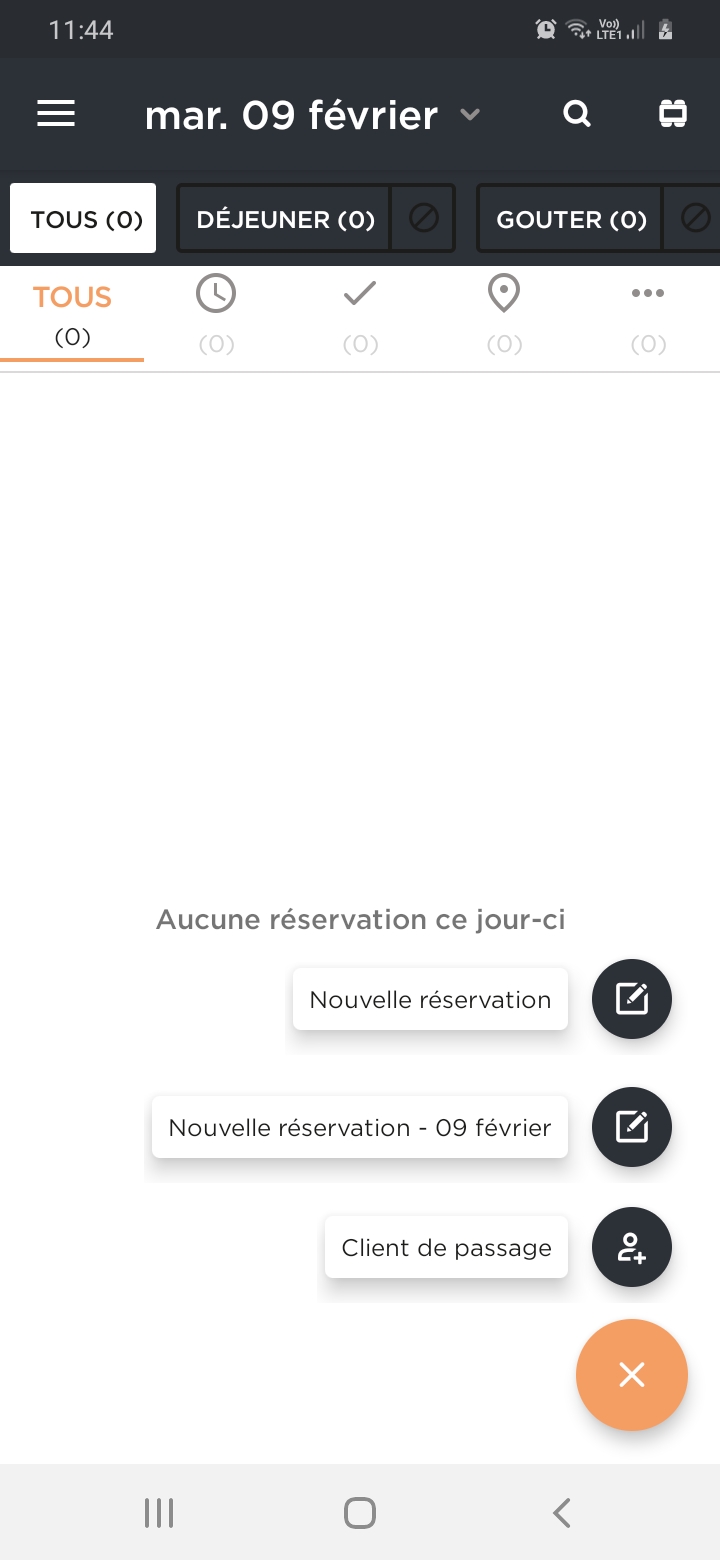
Task: Open the smartwatch icon in the top bar
Action: click(673, 113)
